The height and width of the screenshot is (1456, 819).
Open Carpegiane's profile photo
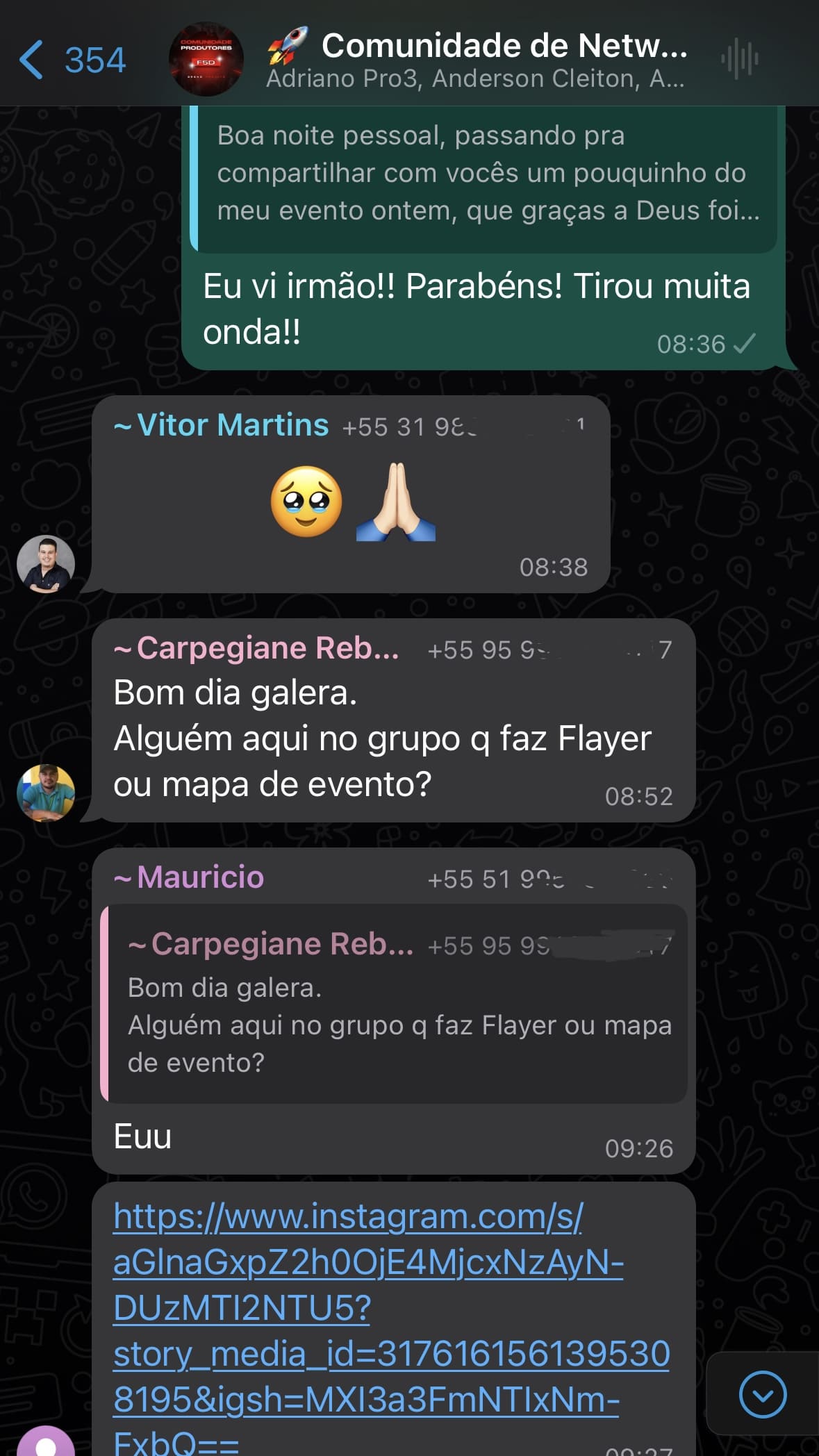point(46,793)
